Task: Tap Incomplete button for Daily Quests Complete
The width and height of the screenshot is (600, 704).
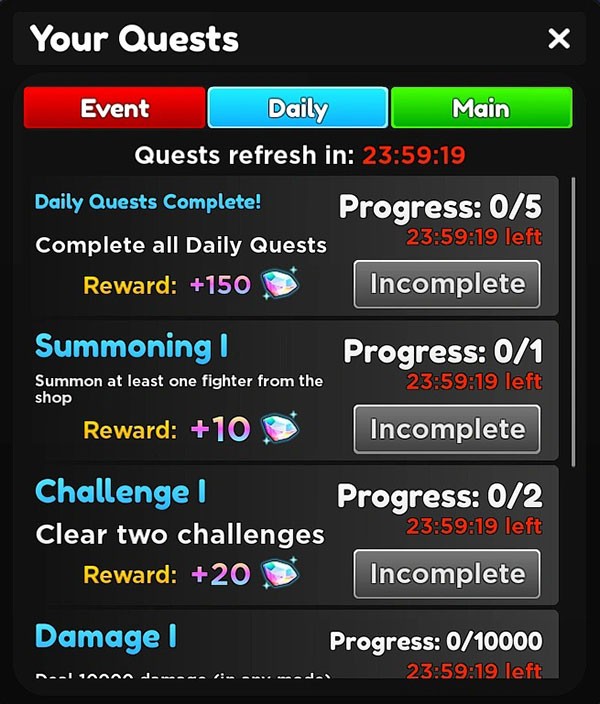Action: coord(447,284)
